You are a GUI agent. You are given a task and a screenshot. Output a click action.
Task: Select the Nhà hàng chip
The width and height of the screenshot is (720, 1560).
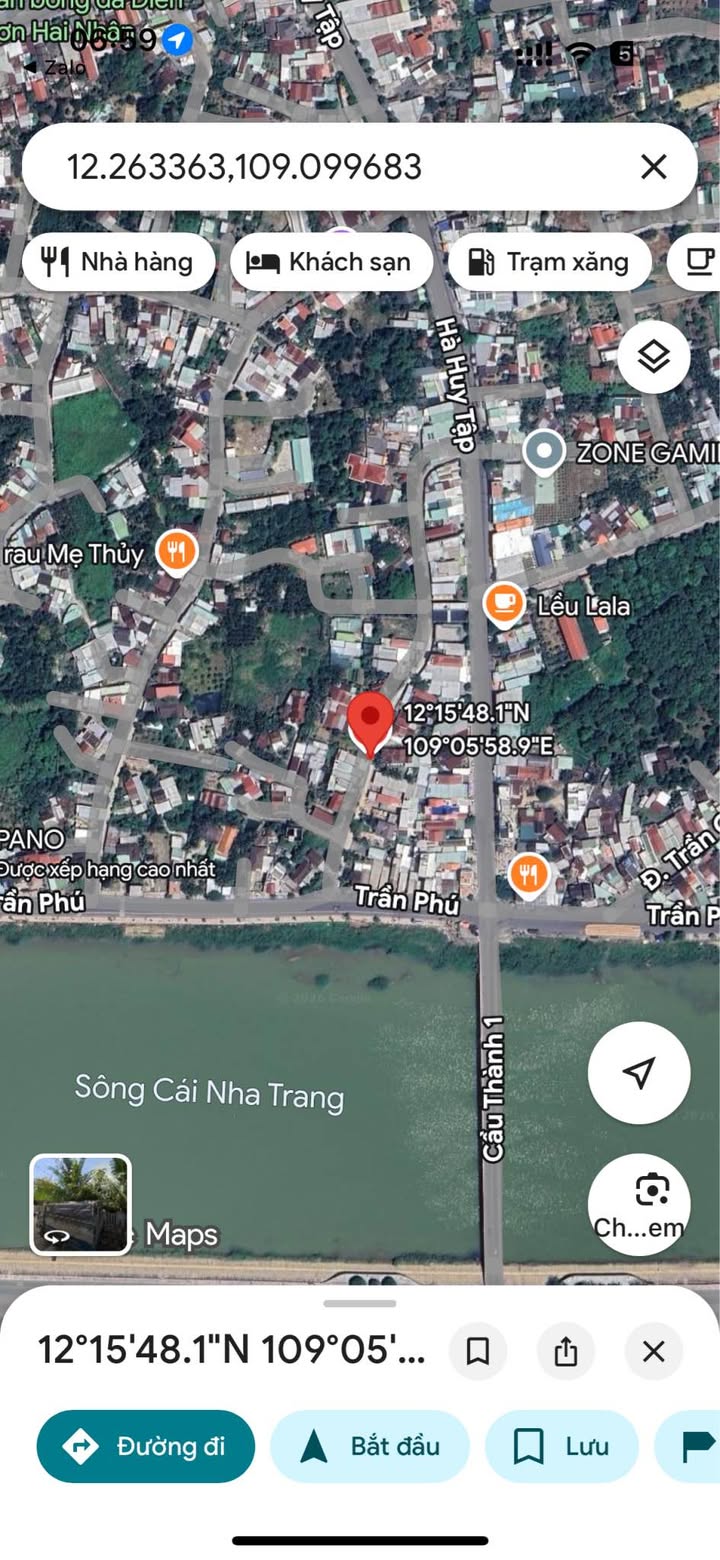click(x=118, y=262)
